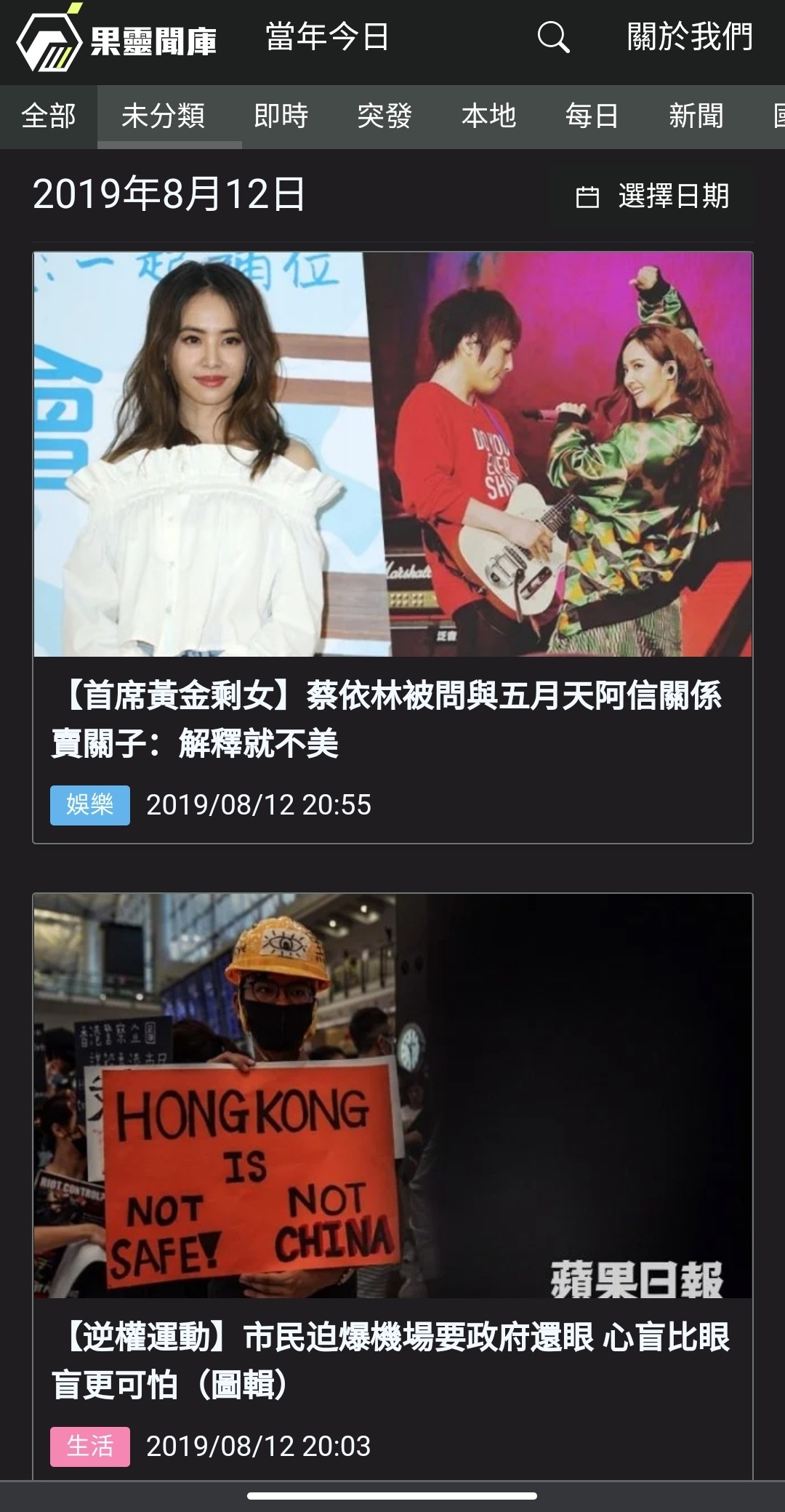Viewport: 785px width, 1512px height.
Task: Select the 未分類 tab
Action: tap(164, 116)
